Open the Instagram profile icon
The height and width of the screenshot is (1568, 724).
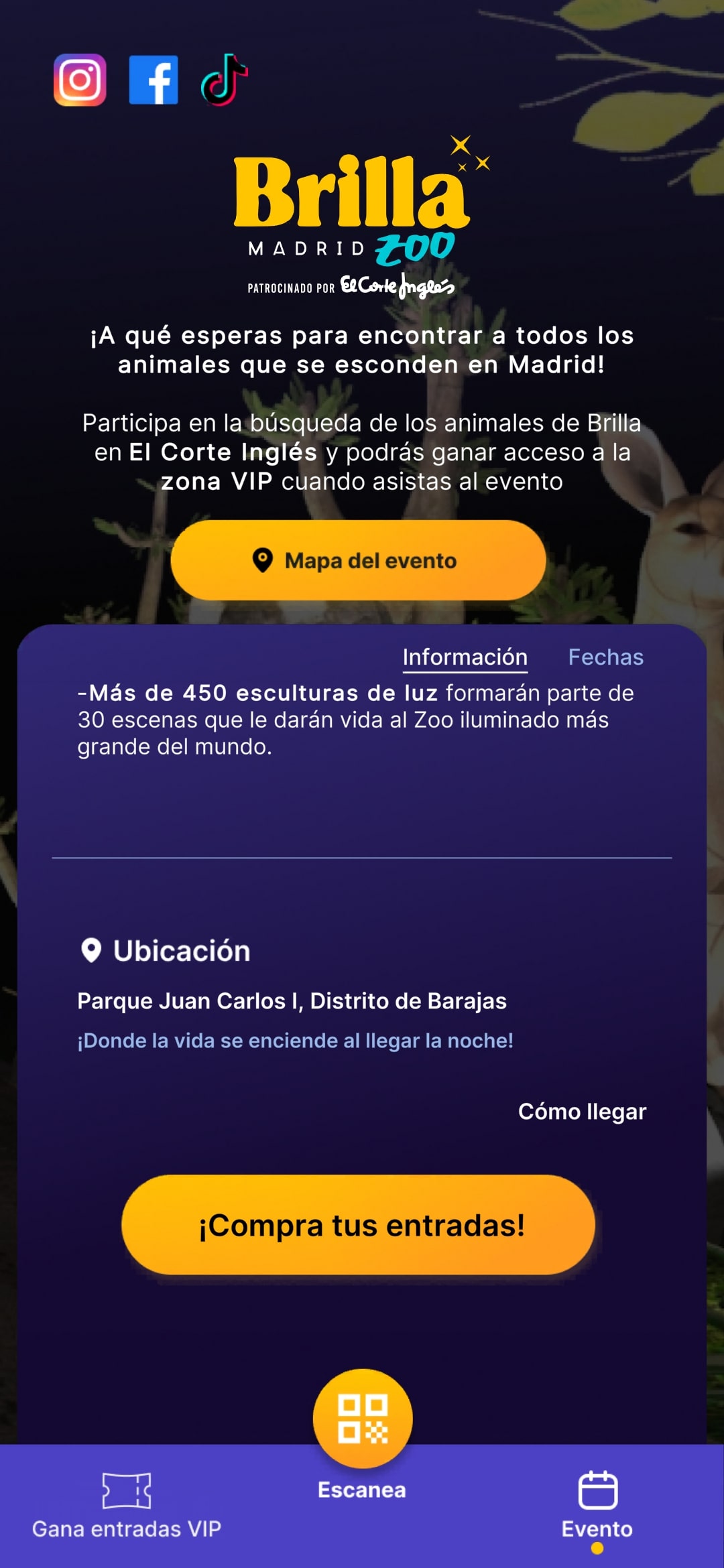click(x=80, y=80)
